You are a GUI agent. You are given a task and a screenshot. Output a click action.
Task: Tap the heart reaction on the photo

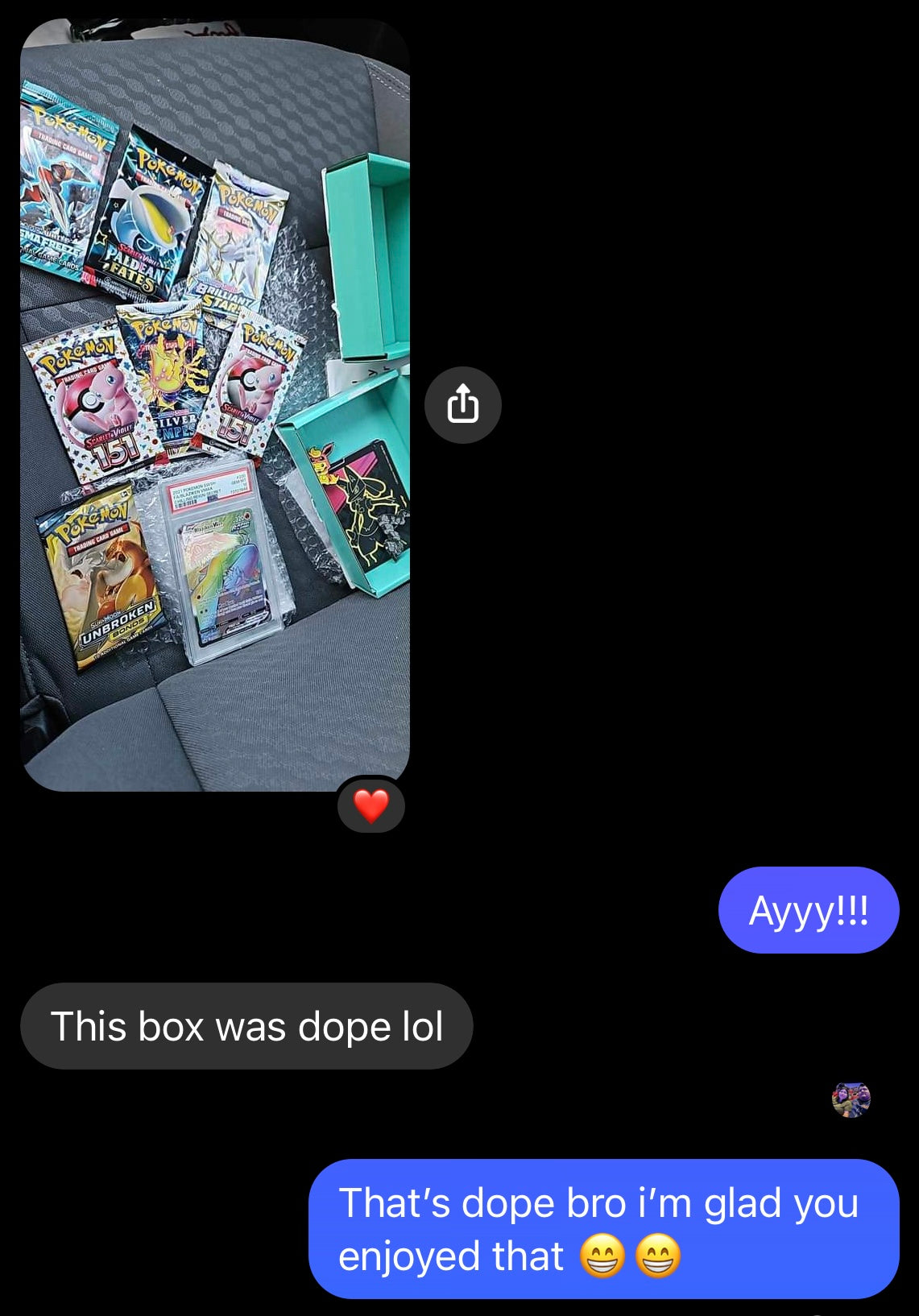click(371, 806)
